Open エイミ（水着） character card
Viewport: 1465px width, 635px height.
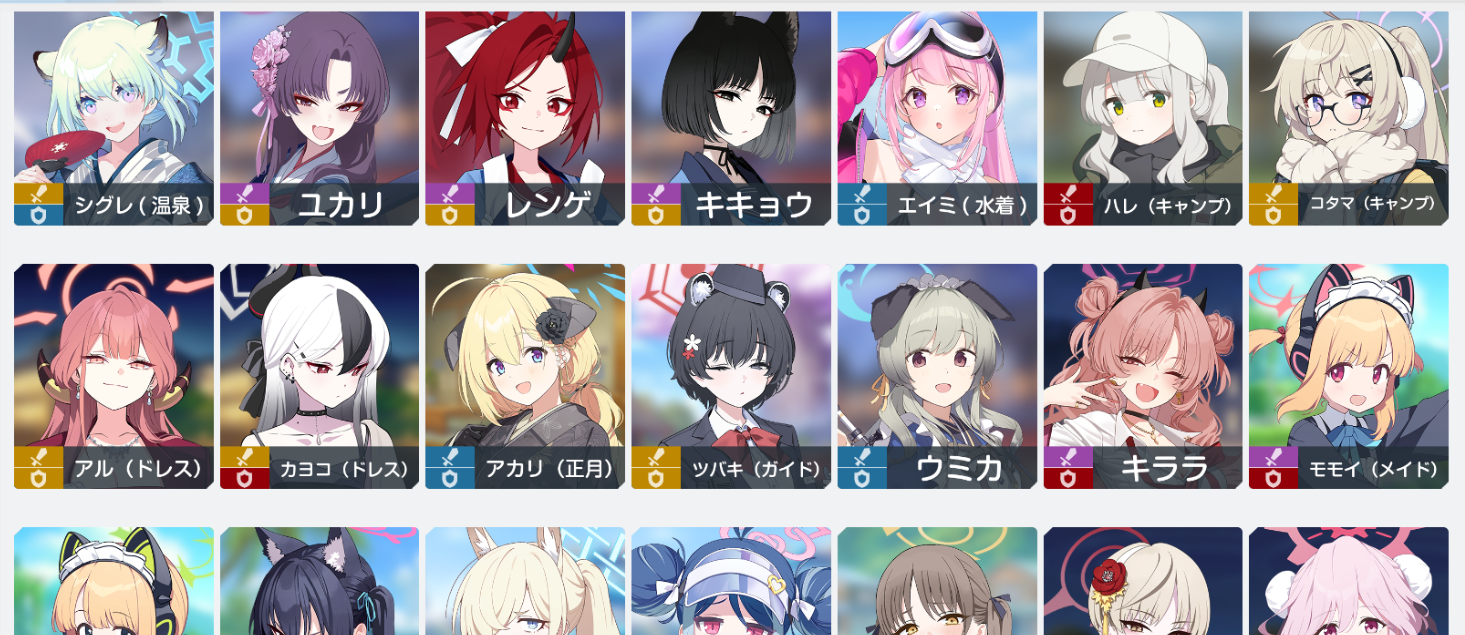(937, 118)
